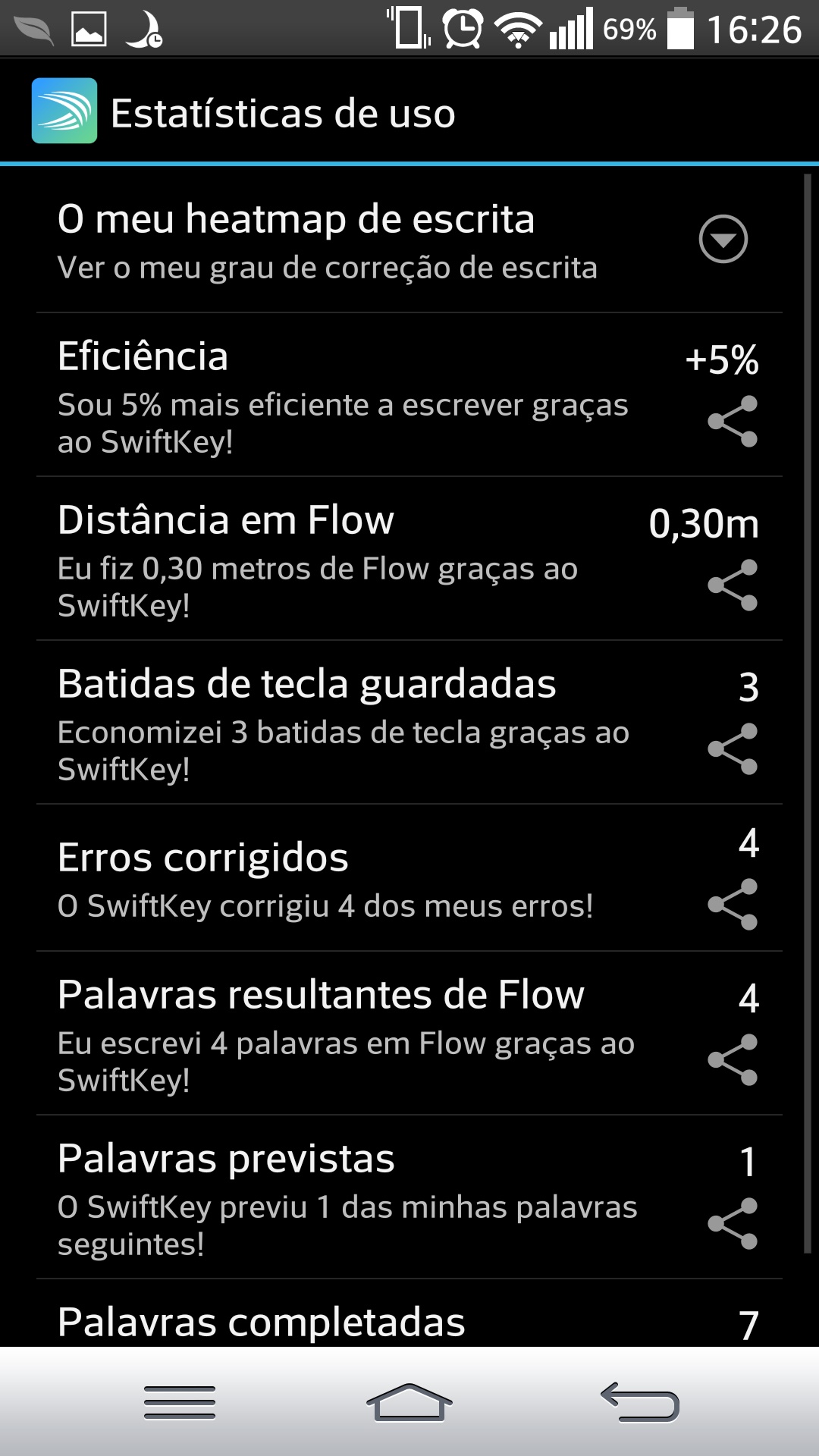The image size is (819, 1456).
Task: Share the Batidas de tecla guardadas stat
Action: pyautogui.click(x=733, y=749)
